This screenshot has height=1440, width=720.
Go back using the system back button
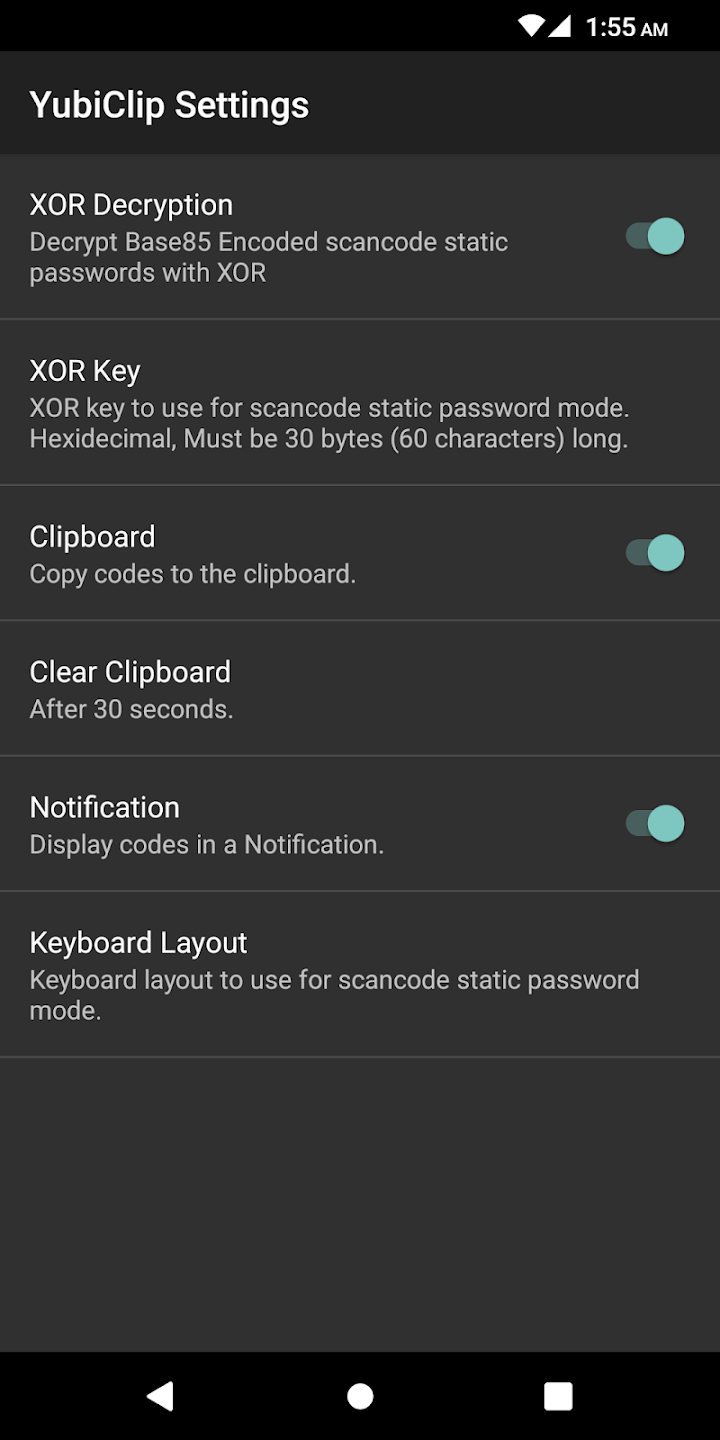click(x=160, y=1396)
